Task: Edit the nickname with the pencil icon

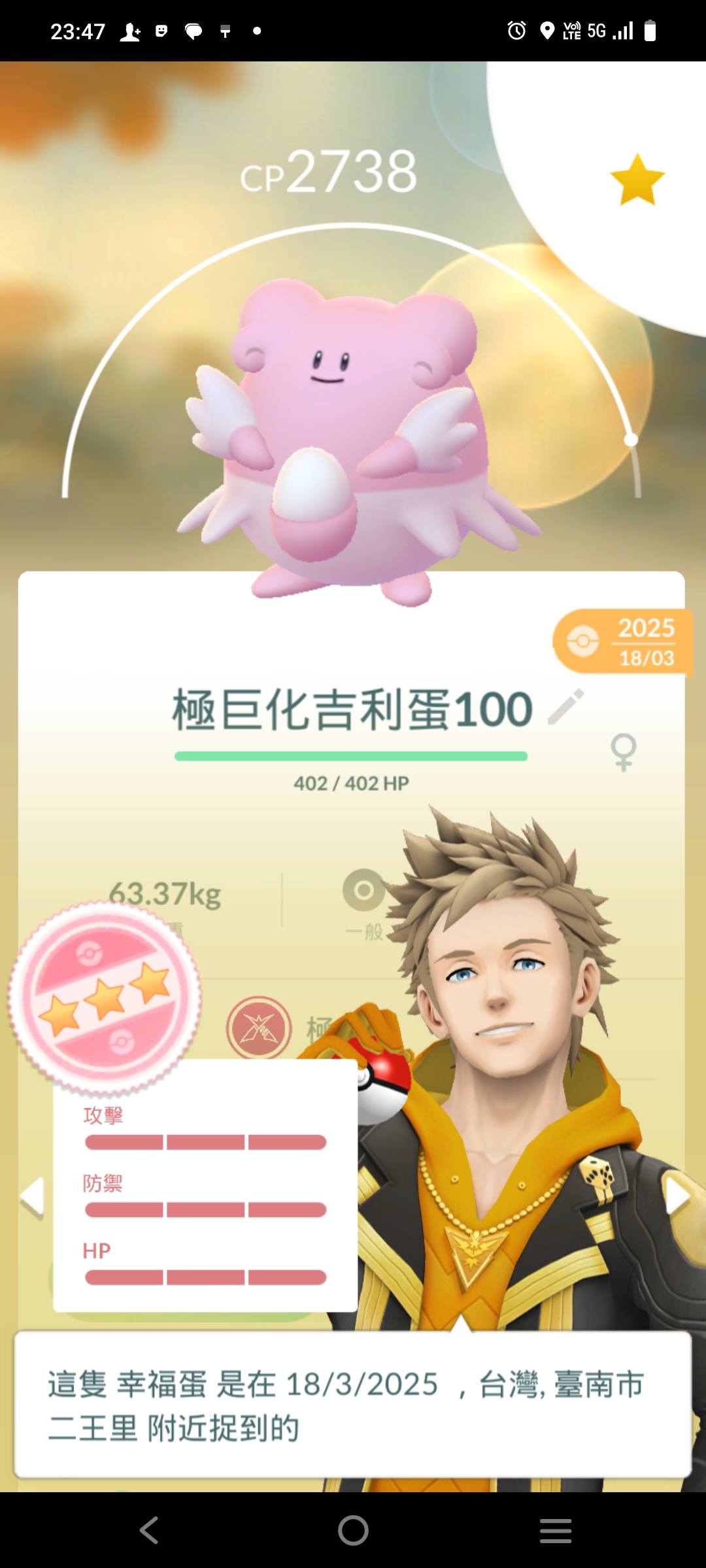Action: (565, 707)
